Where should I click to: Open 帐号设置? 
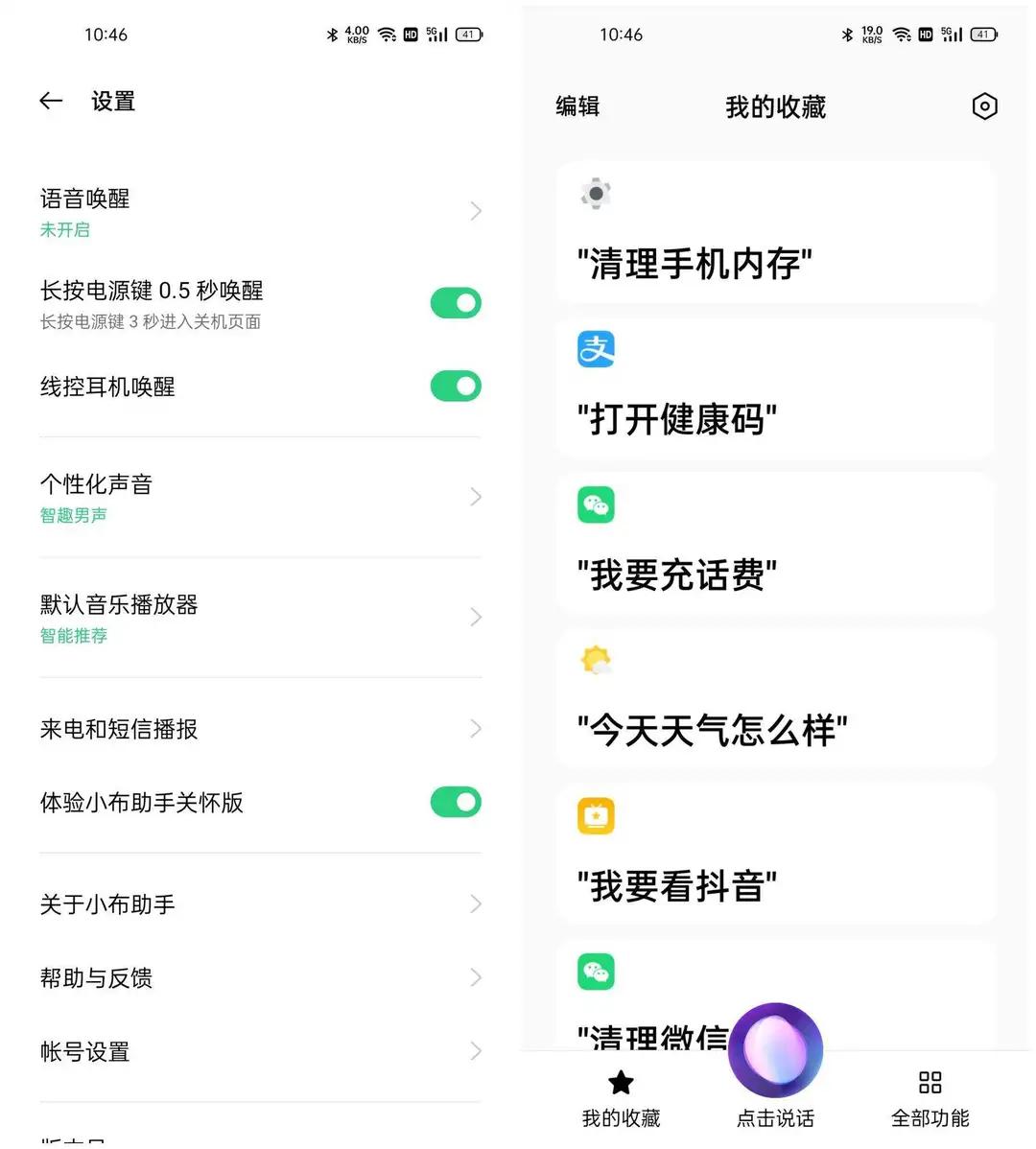click(x=259, y=1051)
